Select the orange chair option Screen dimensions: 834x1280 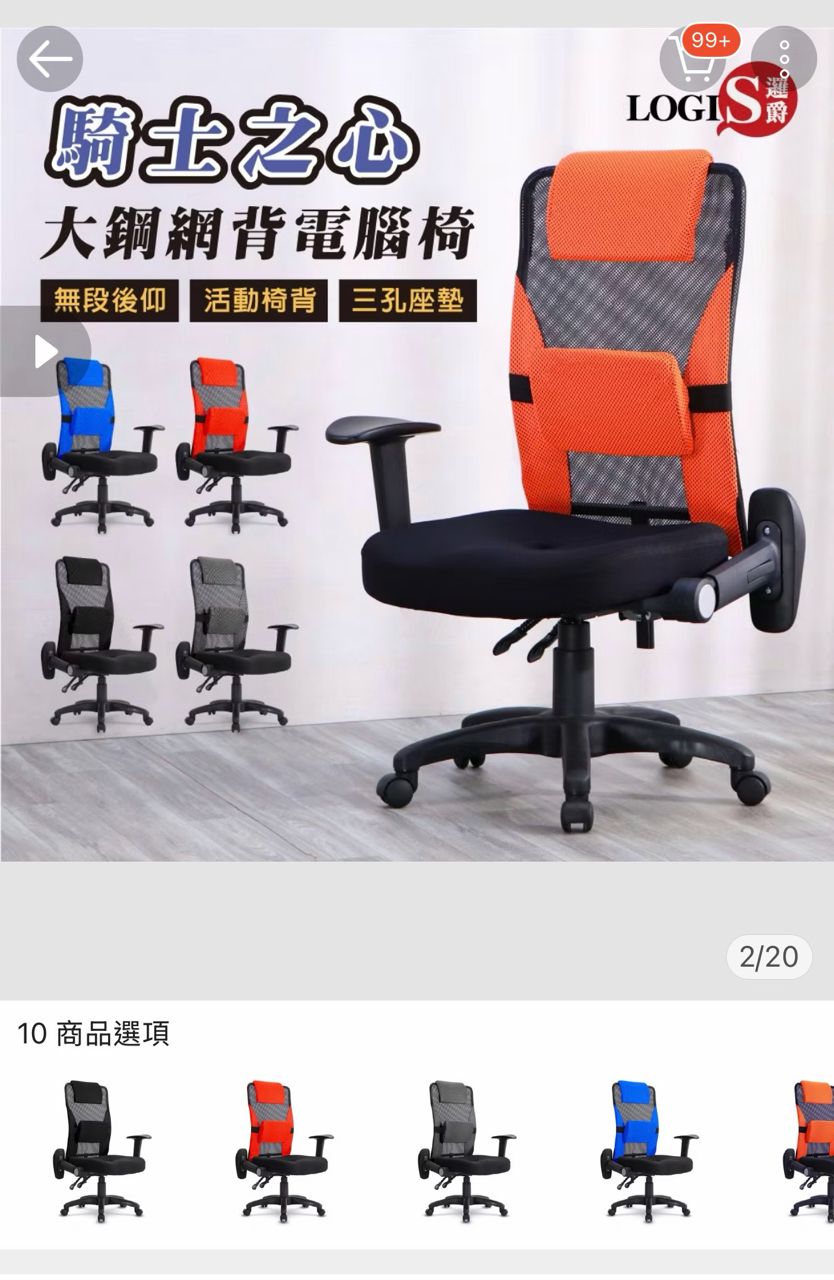pyautogui.click(x=812, y=1150)
